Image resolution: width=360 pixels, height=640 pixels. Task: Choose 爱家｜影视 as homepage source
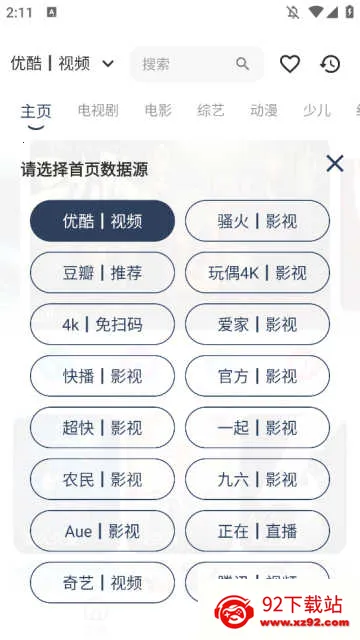pos(257,324)
